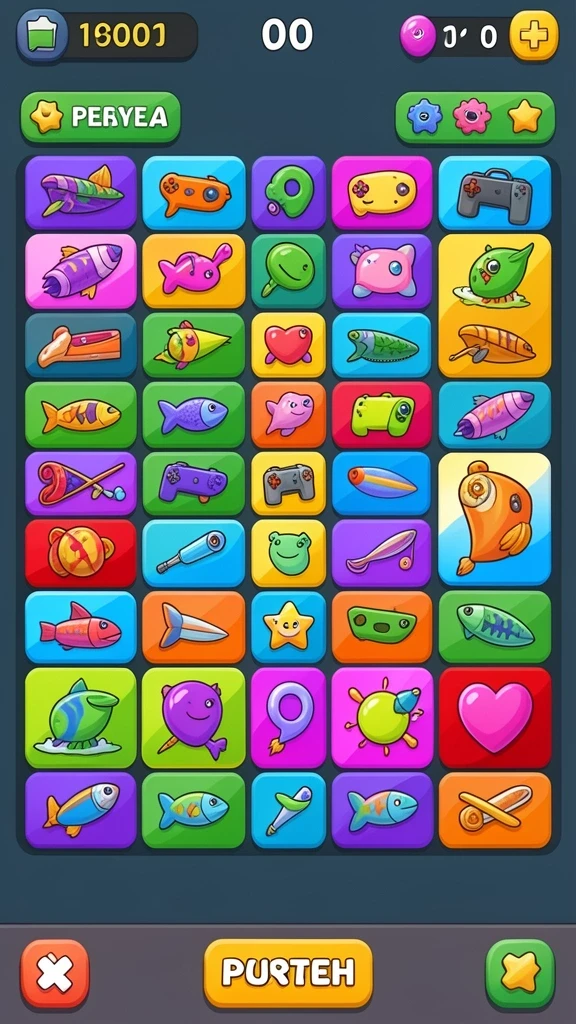
Task: Select the spiky green ball tile on magenta
Action: point(382,717)
